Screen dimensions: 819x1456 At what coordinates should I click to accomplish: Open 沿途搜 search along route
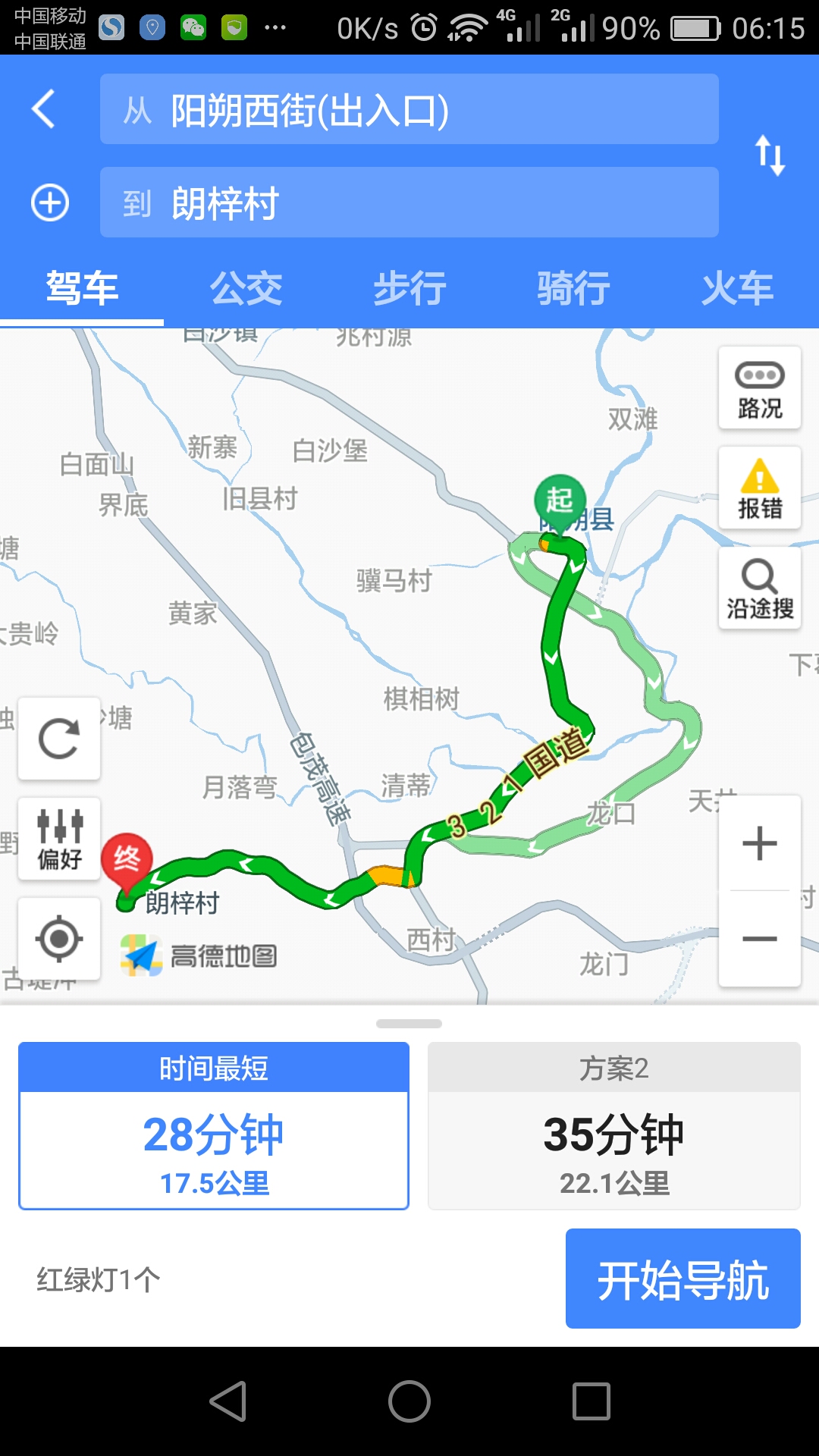tap(760, 588)
